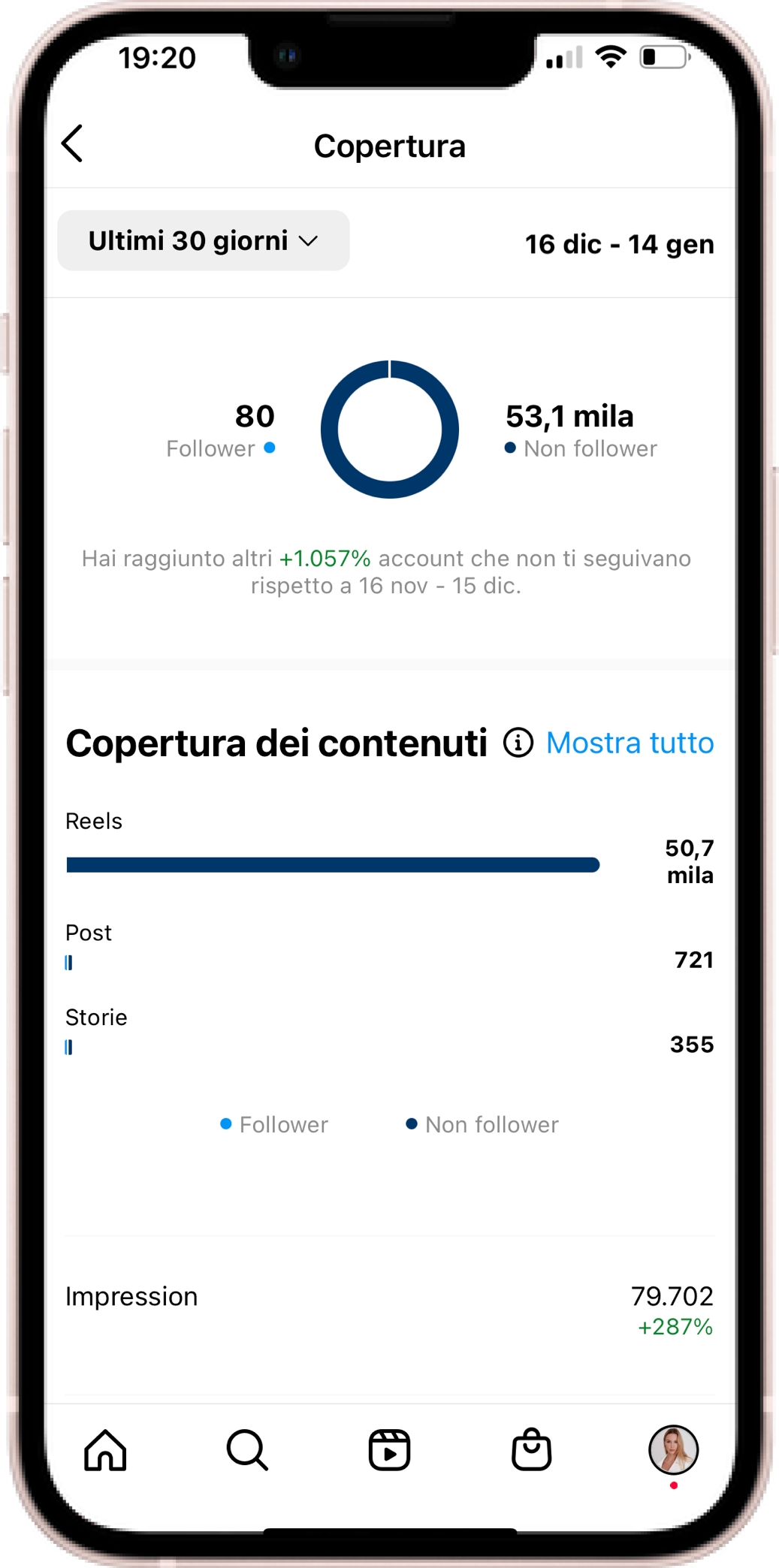Open the Shop tab

pos(531,1449)
